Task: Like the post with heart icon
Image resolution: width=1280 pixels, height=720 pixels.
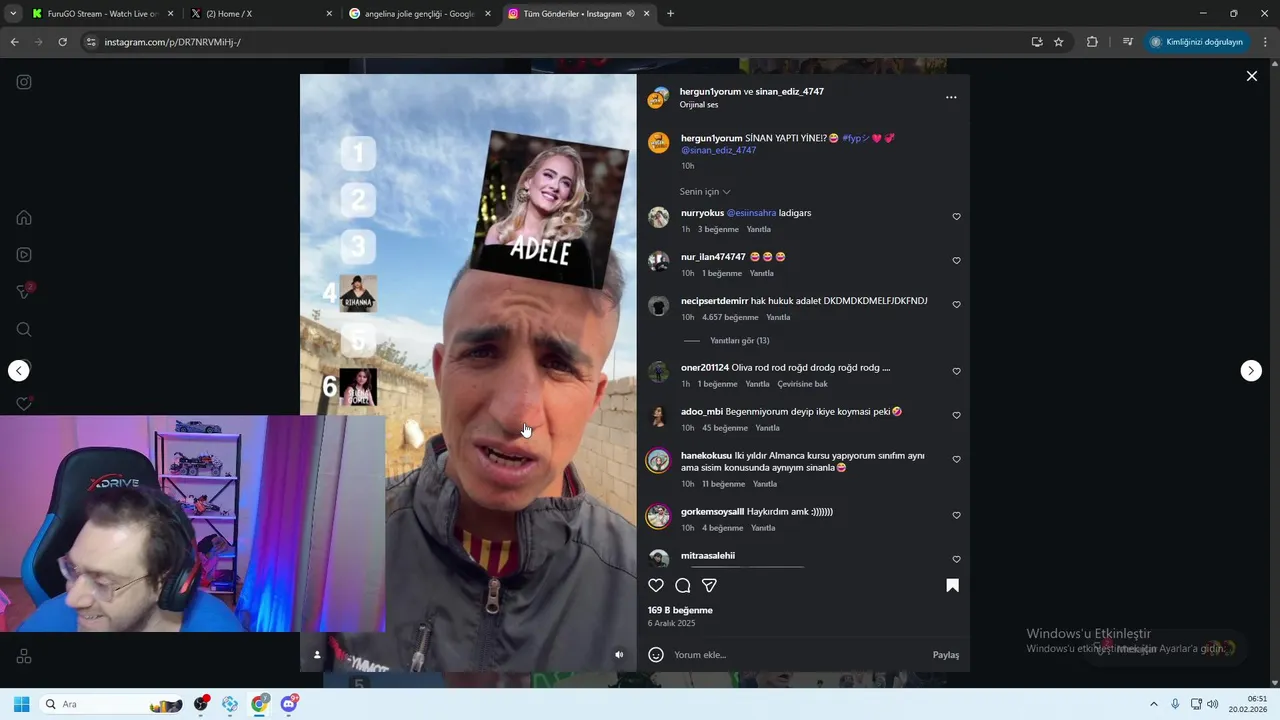Action: tap(656, 585)
